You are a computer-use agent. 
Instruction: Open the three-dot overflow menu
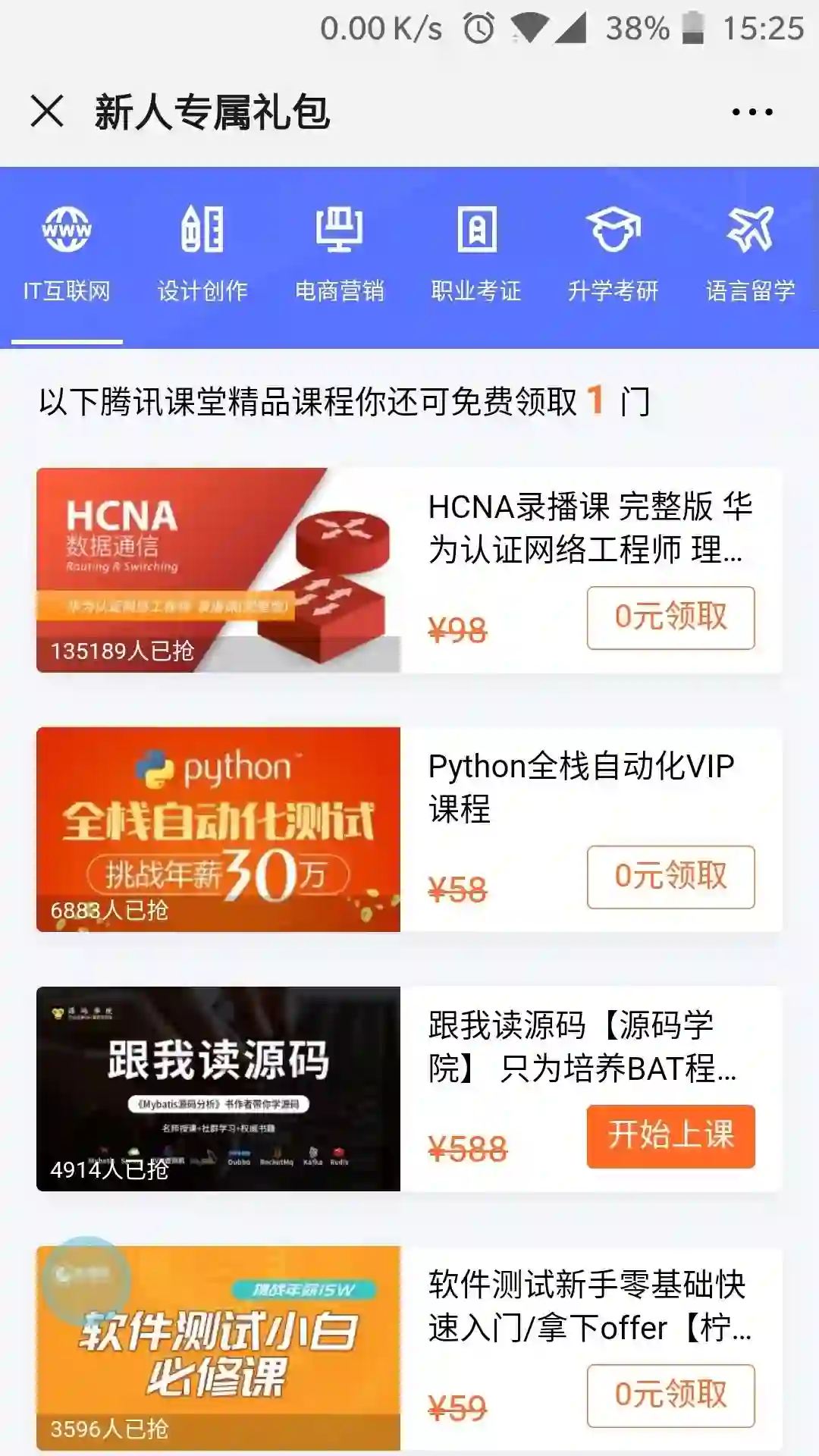point(752,111)
